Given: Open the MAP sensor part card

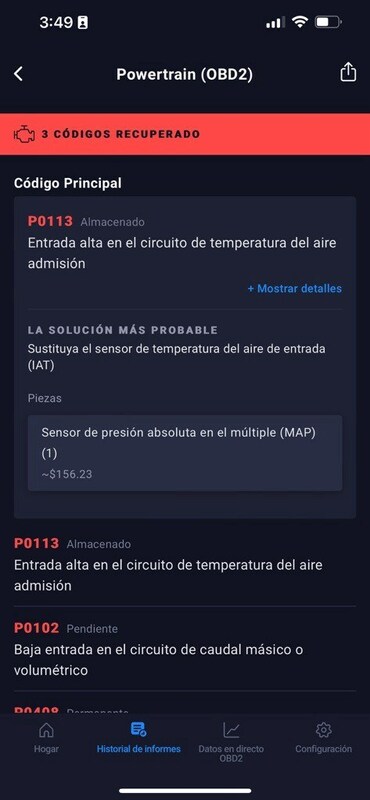Looking at the screenshot, I should 185,453.
